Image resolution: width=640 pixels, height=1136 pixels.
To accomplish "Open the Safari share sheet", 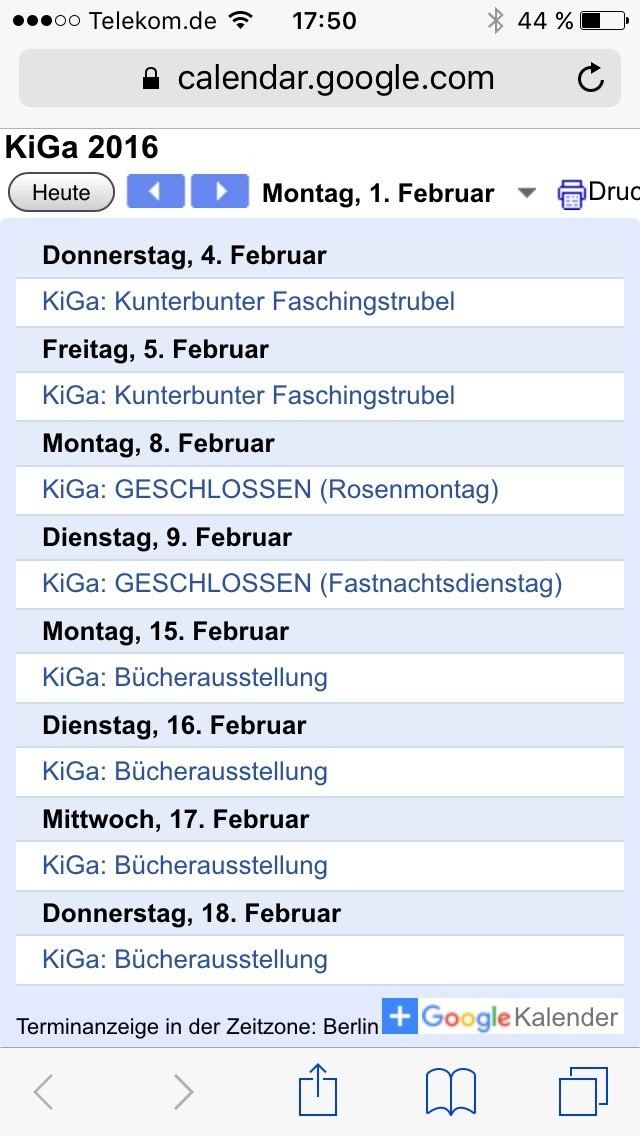I will [318, 1090].
